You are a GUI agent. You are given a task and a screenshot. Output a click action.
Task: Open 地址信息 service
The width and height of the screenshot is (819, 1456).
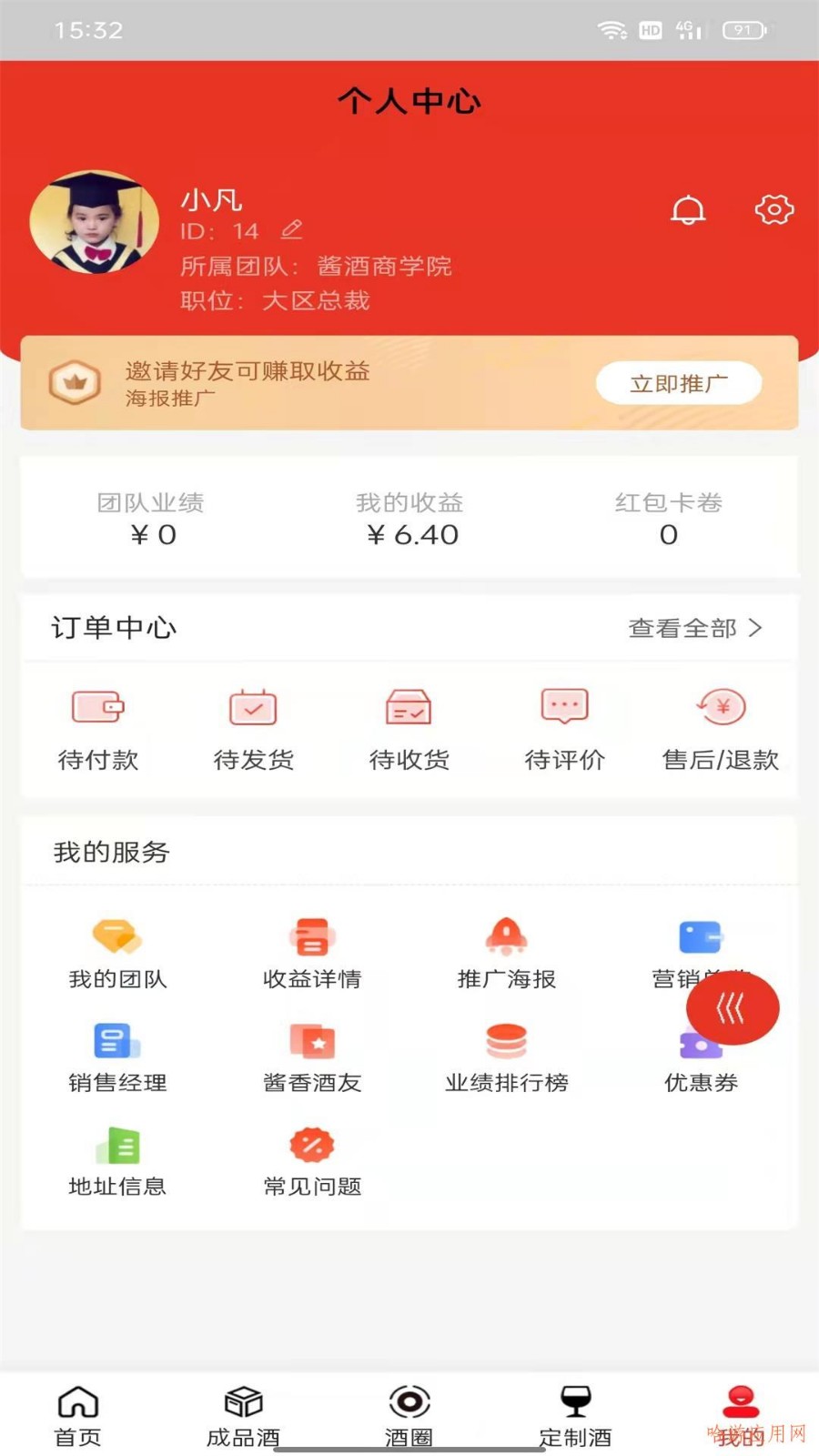(x=117, y=1160)
